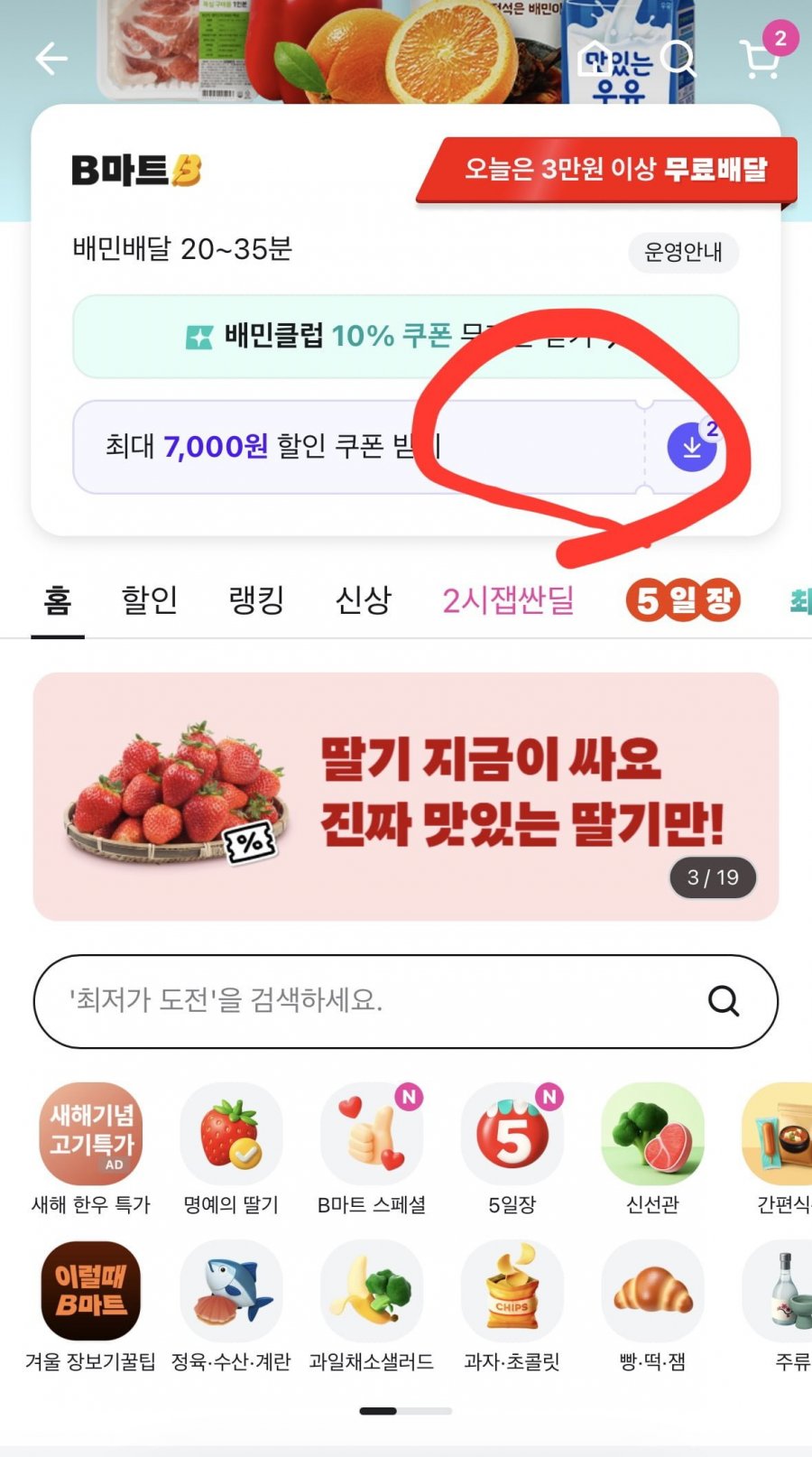Open the 배민클럽 10% 쿠폰 banner
The height and width of the screenshot is (1457, 812).
405,336
